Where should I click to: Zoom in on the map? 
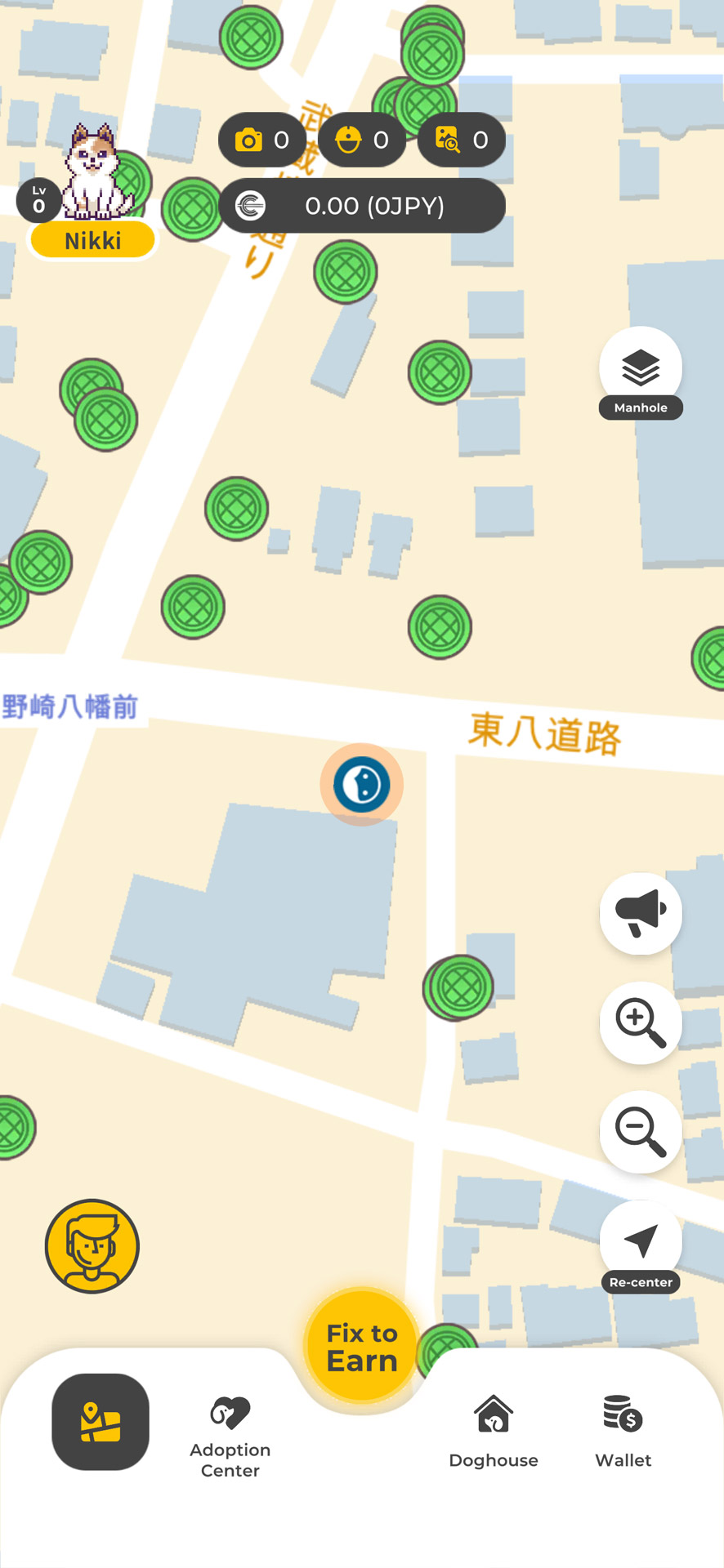(641, 1022)
